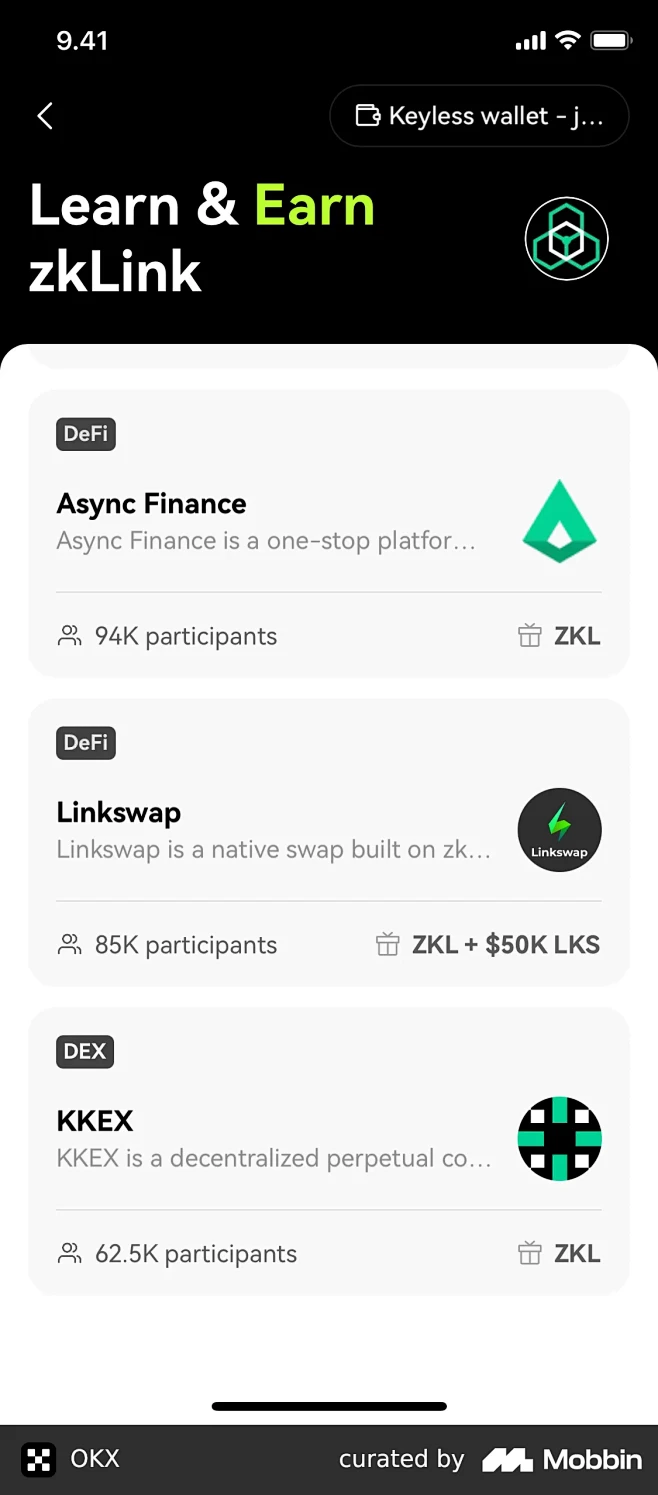The height and width of the screenshot is (1495, 658).
Task: Open the Async Finance card
Action: [328, 533]
